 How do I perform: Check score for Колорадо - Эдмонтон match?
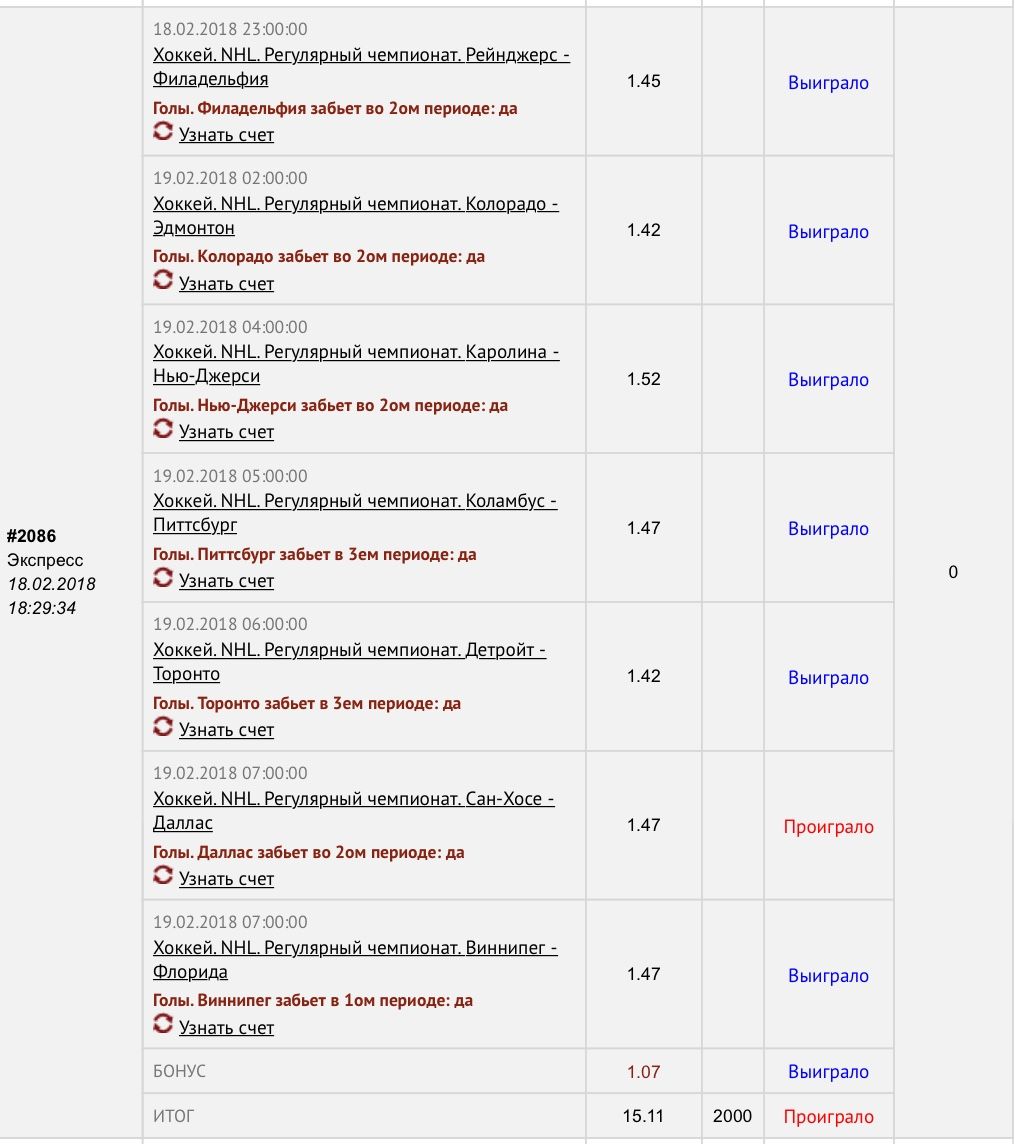[x=226, y=284]
